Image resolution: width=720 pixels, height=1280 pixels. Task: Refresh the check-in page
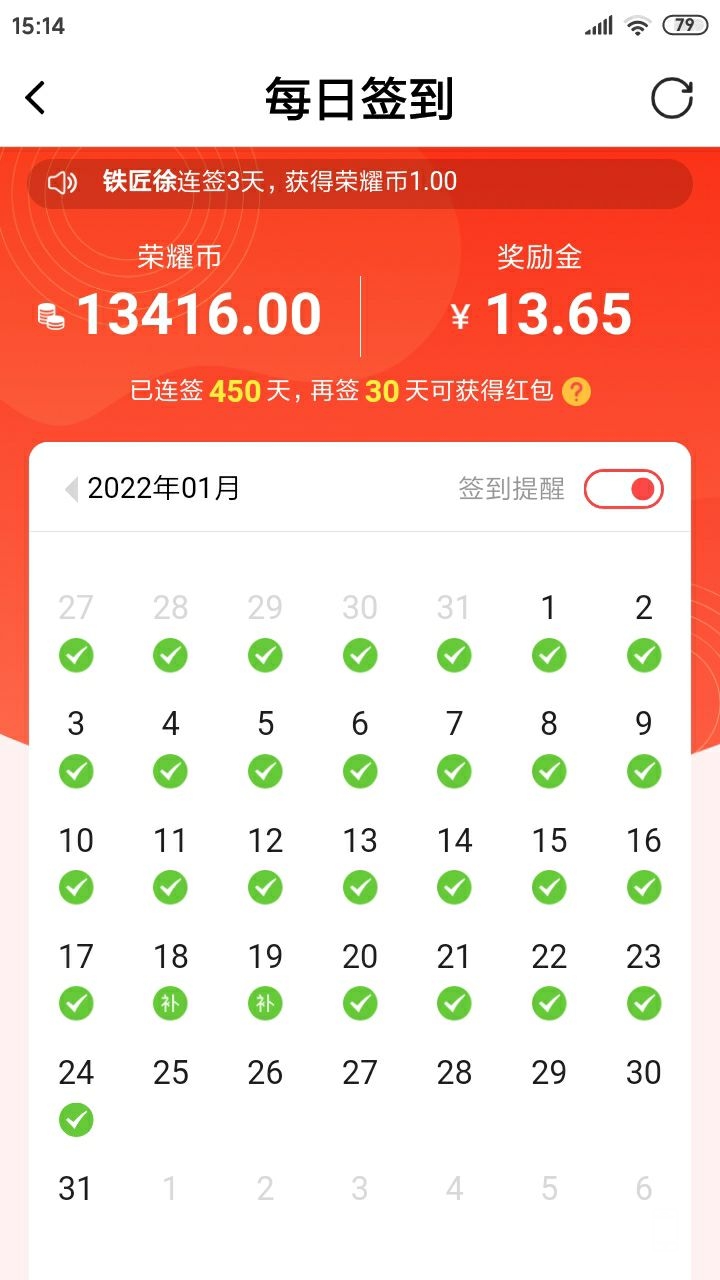point(671,98)
